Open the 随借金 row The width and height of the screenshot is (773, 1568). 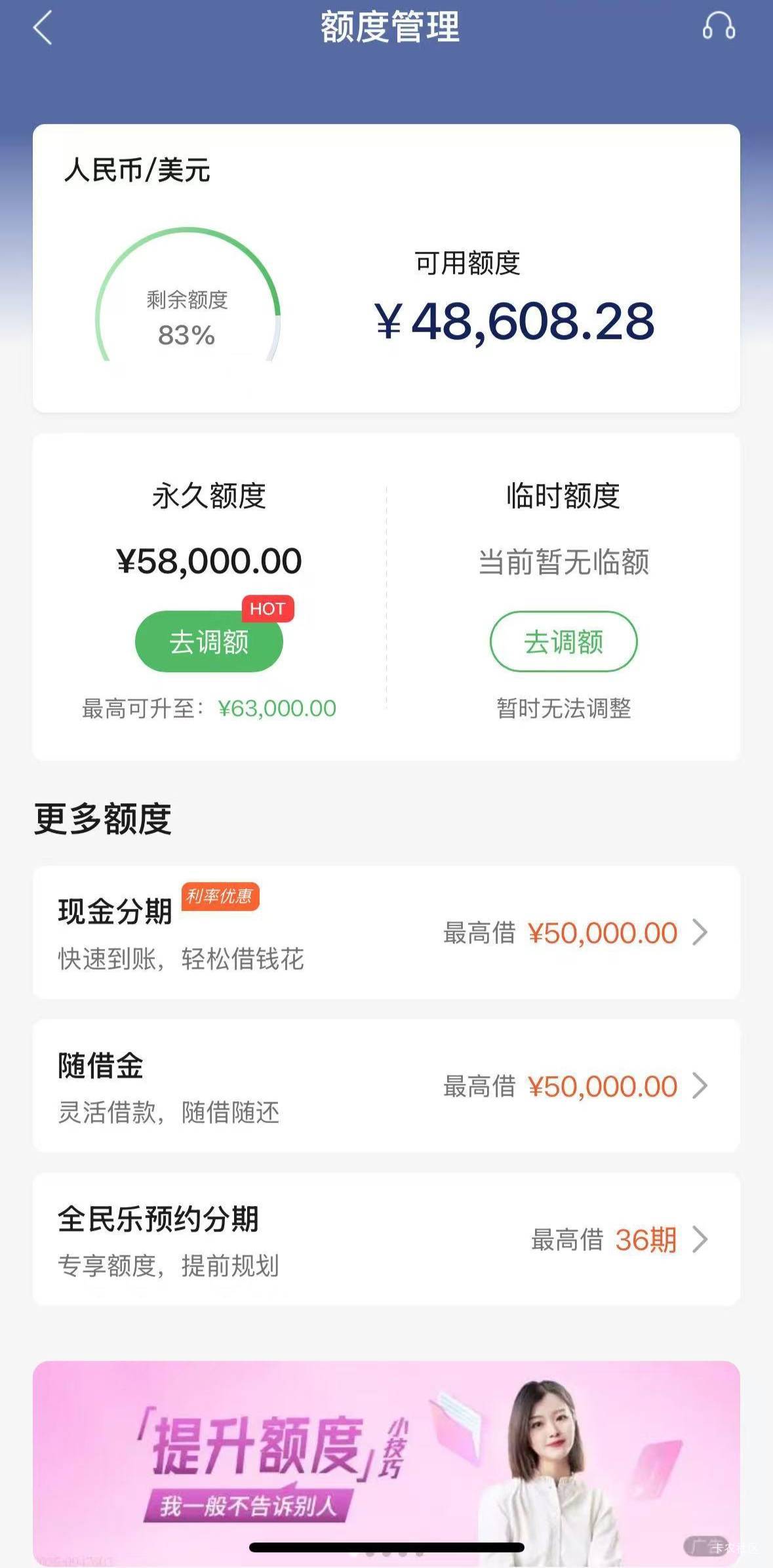[x=386, y=1086]
